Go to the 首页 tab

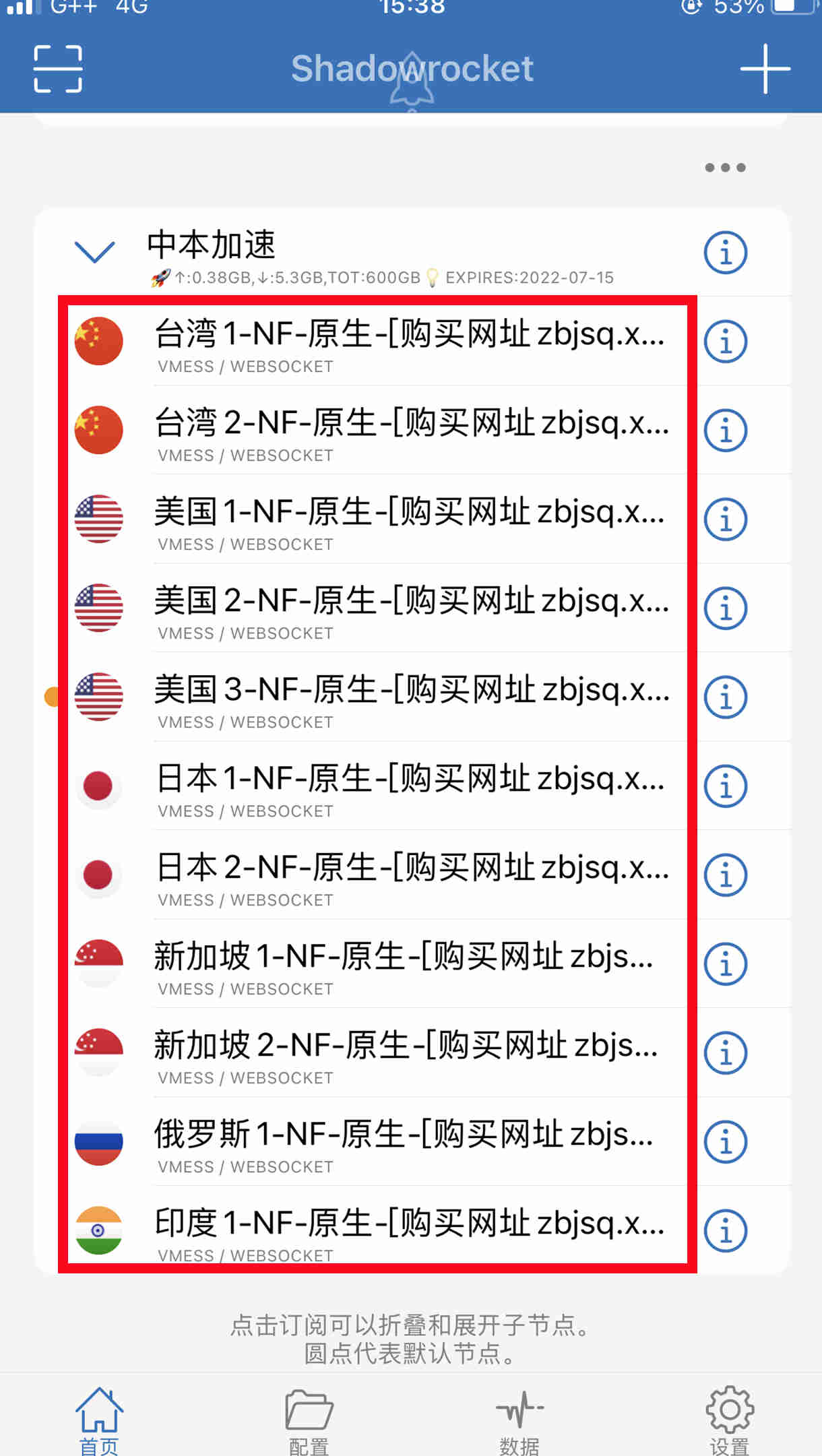click(99, 1420)
